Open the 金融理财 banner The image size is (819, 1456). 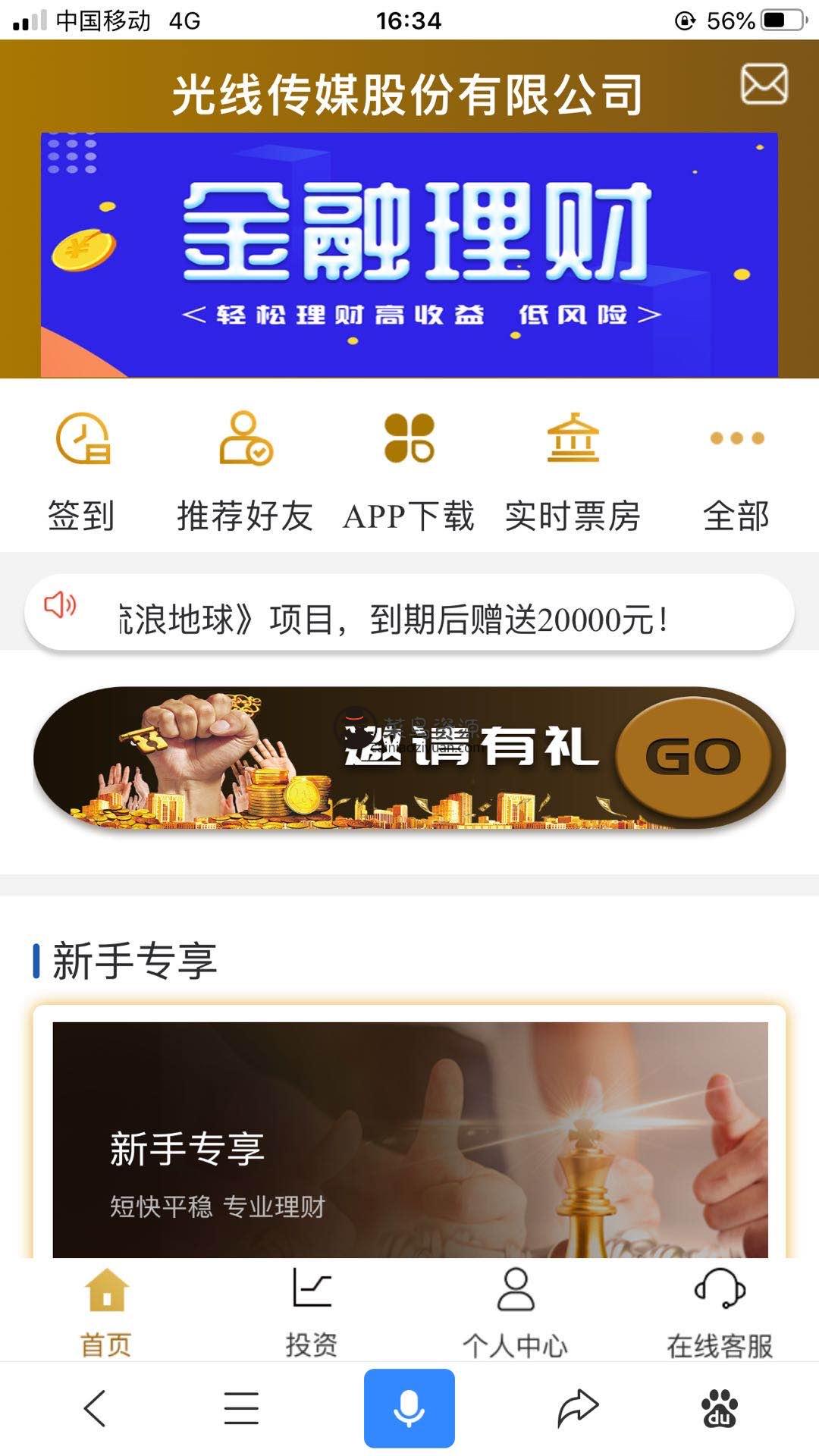(409, 254)
